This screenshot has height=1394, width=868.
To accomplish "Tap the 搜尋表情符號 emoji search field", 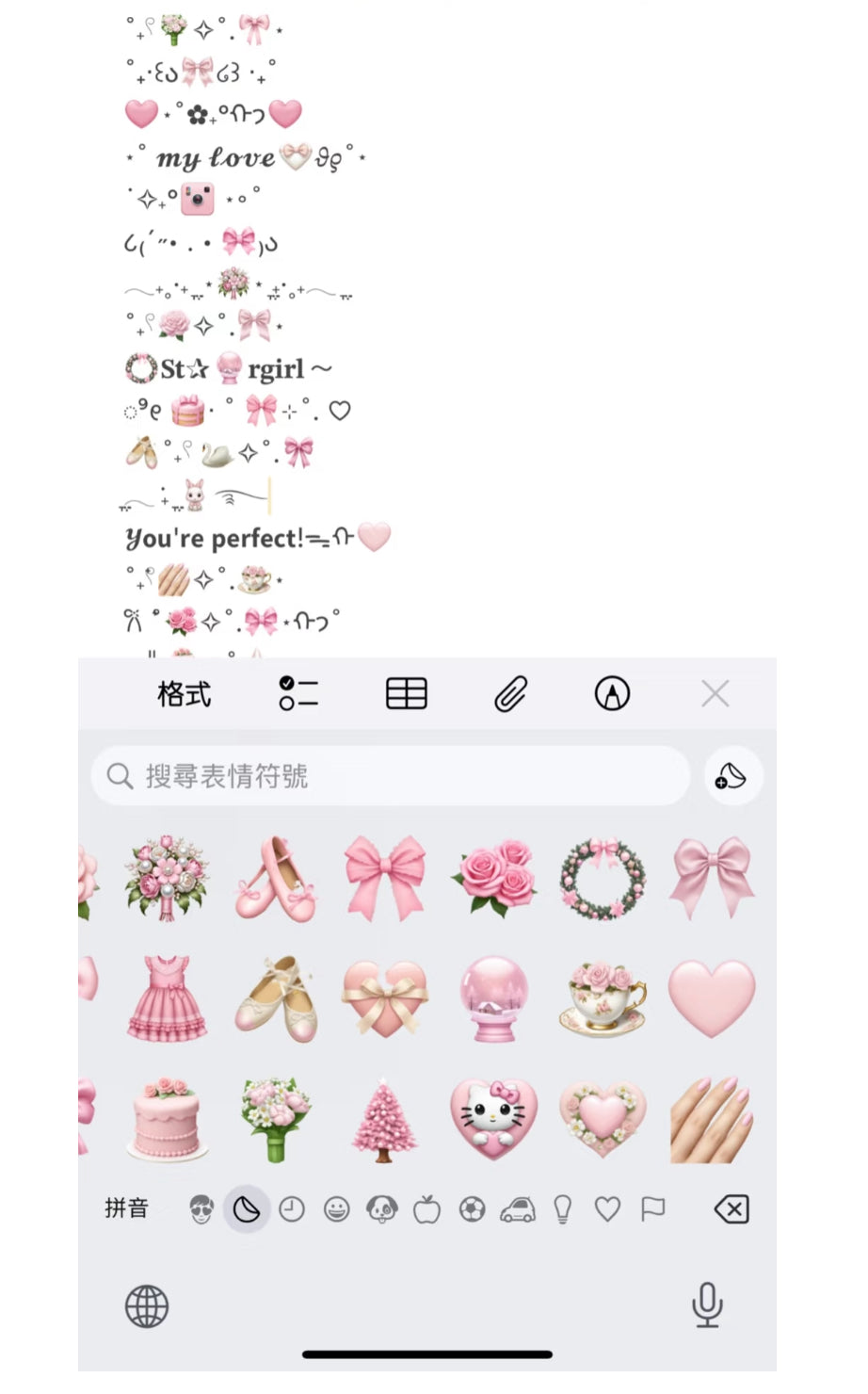I will click(x=391, y=776).
